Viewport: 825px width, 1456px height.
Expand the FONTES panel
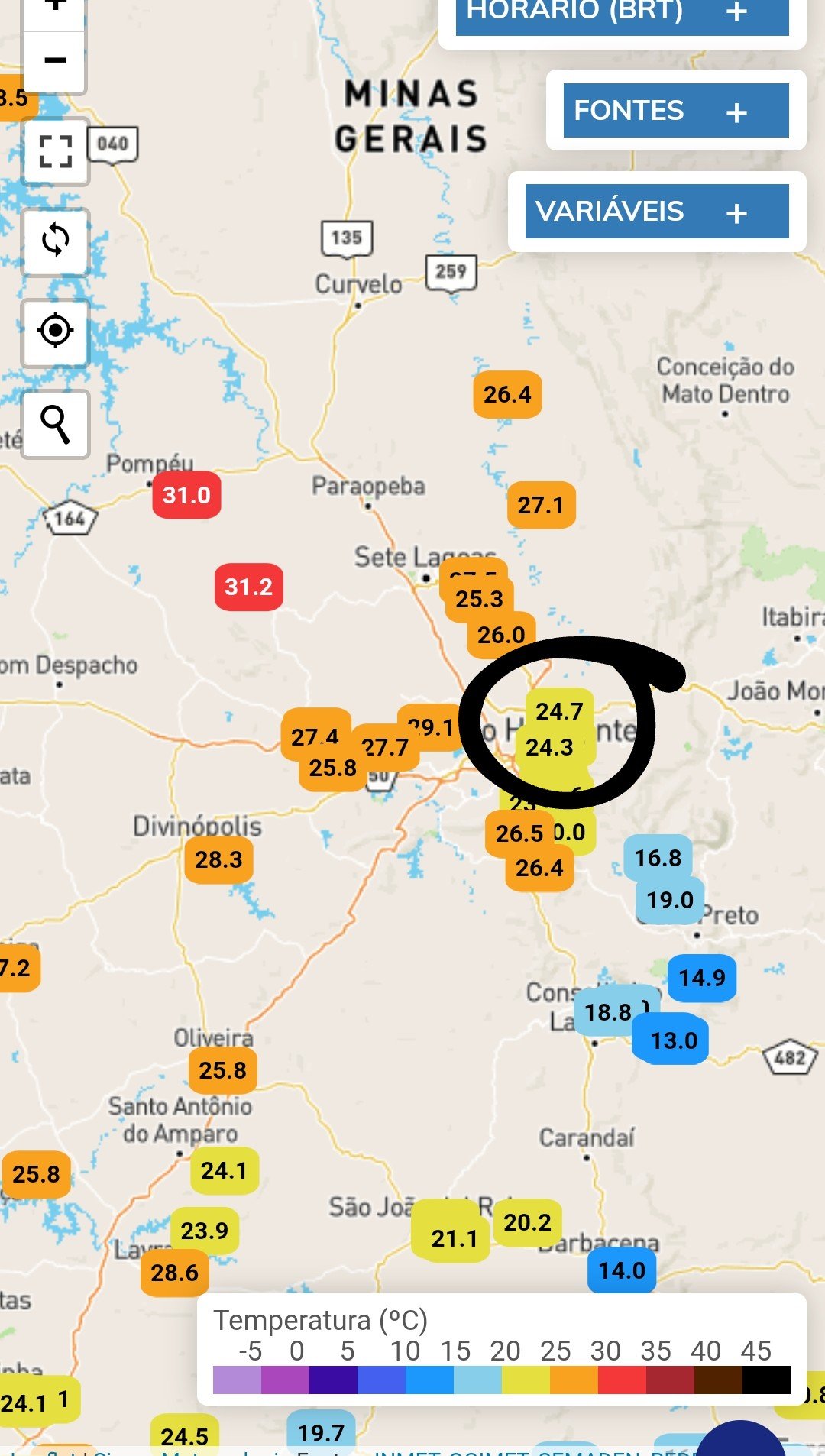pos(676,111)
